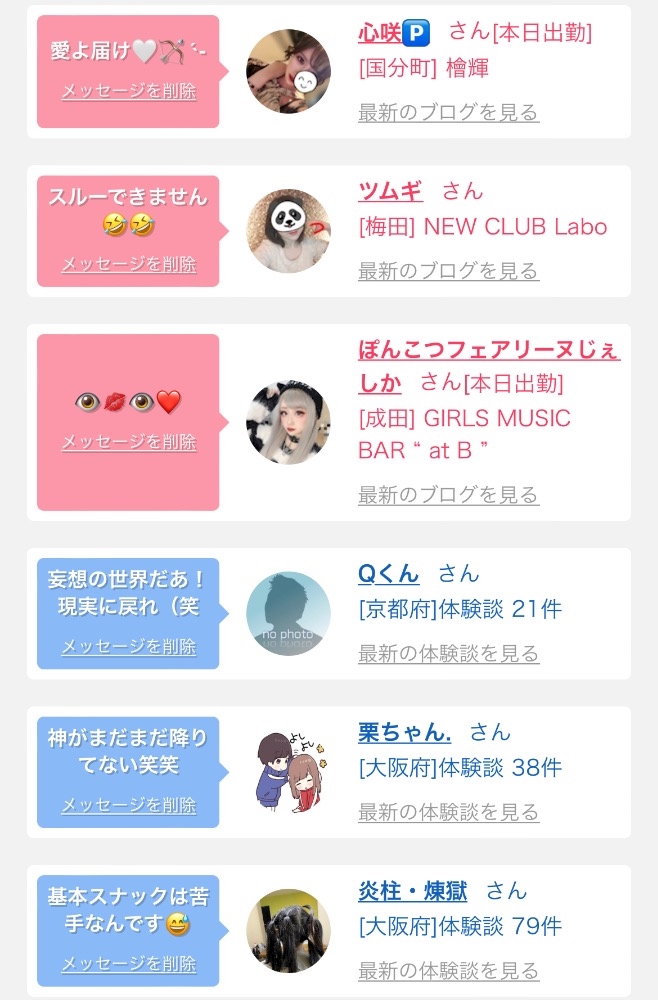Delete the eyes and lips emoji message
This screenshot has height=1000, width=658.
point(129,442)
